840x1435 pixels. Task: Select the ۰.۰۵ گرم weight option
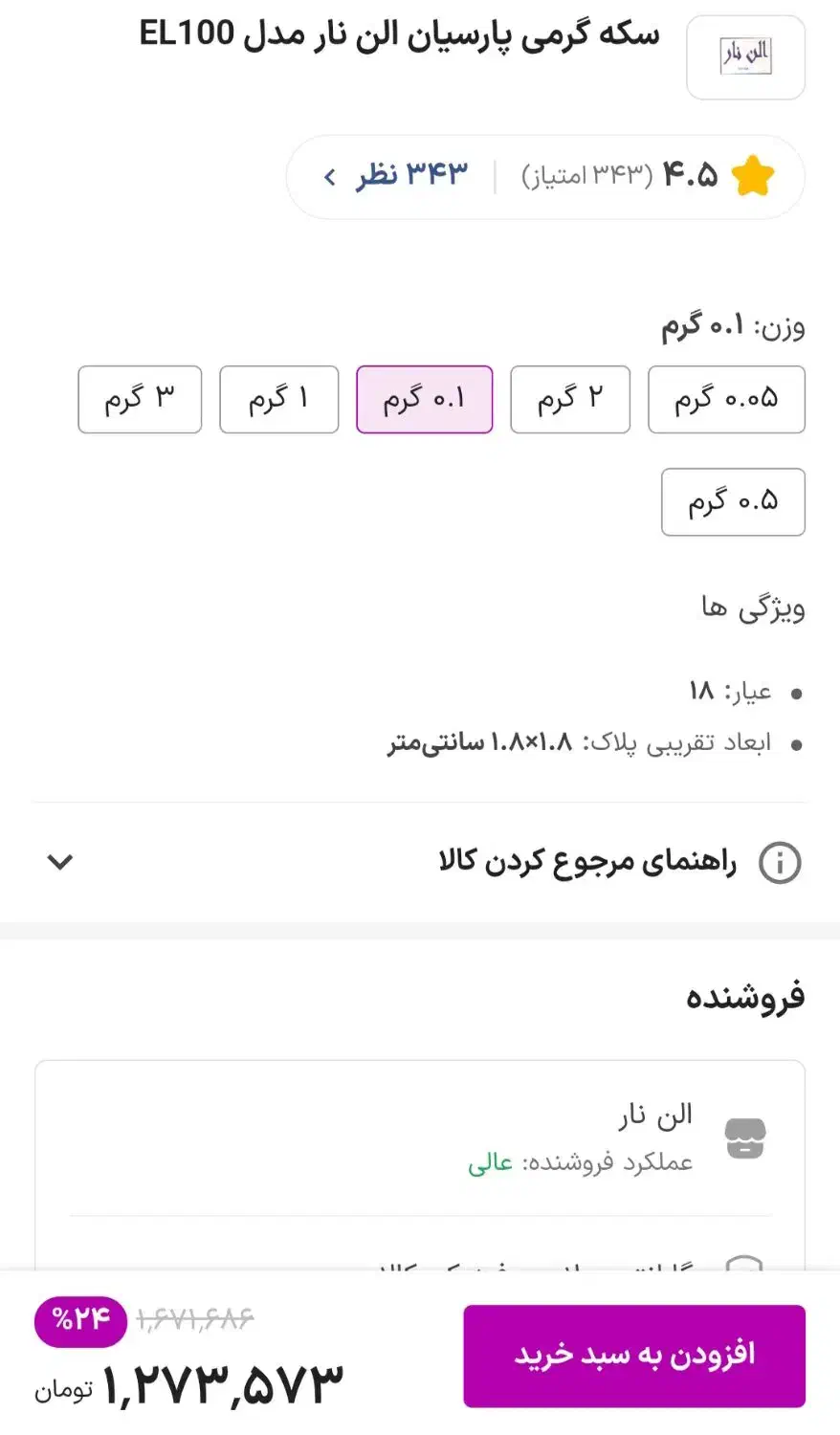(726, 400)
